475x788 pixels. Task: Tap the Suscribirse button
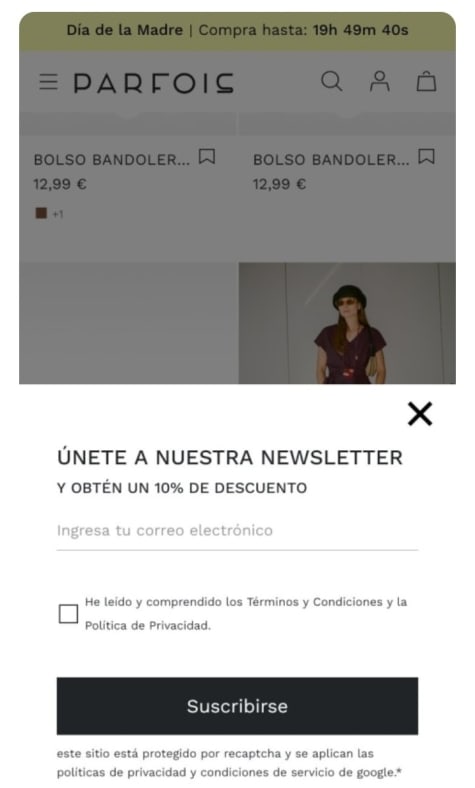(x=237, y=706)
